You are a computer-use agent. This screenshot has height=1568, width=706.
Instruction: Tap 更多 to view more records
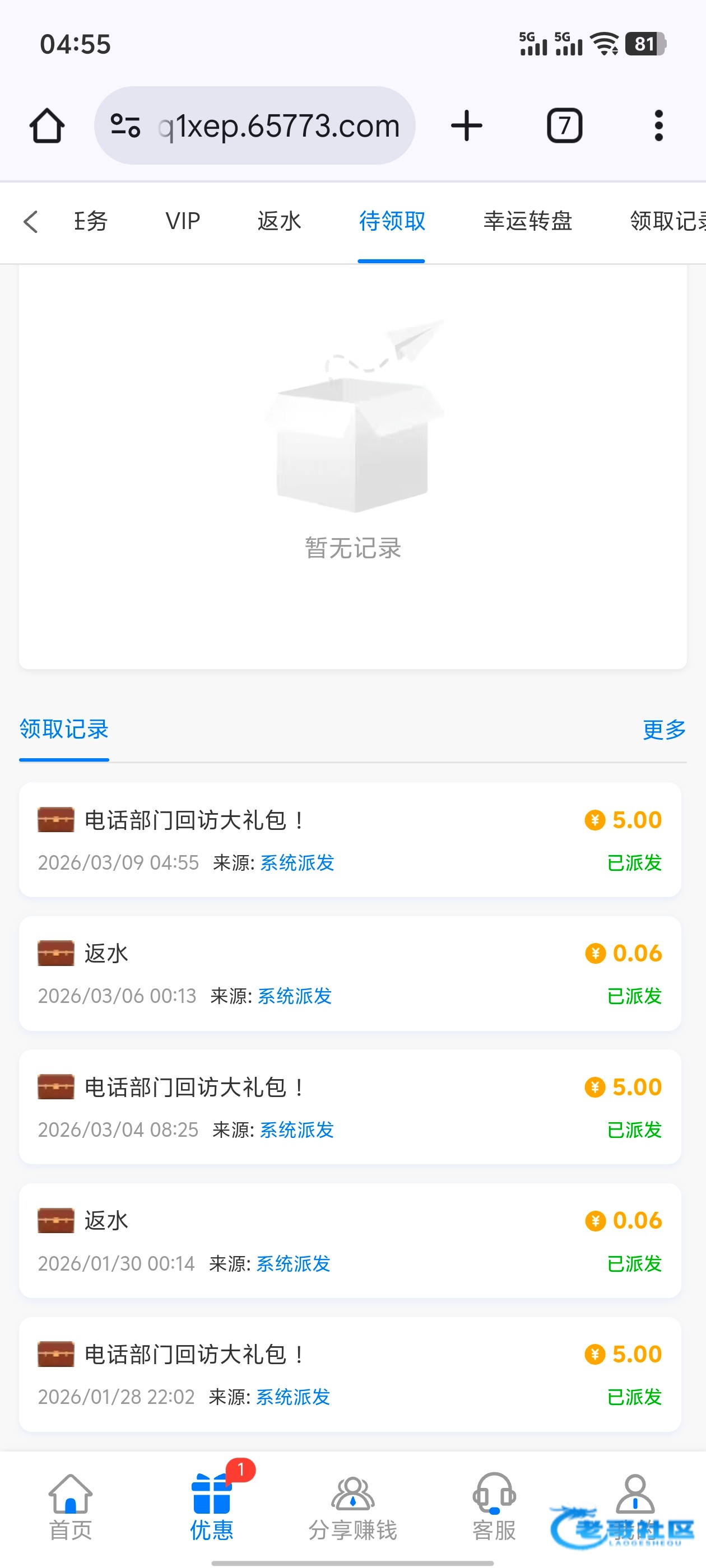pyautogui.click(x=663, y=729)
